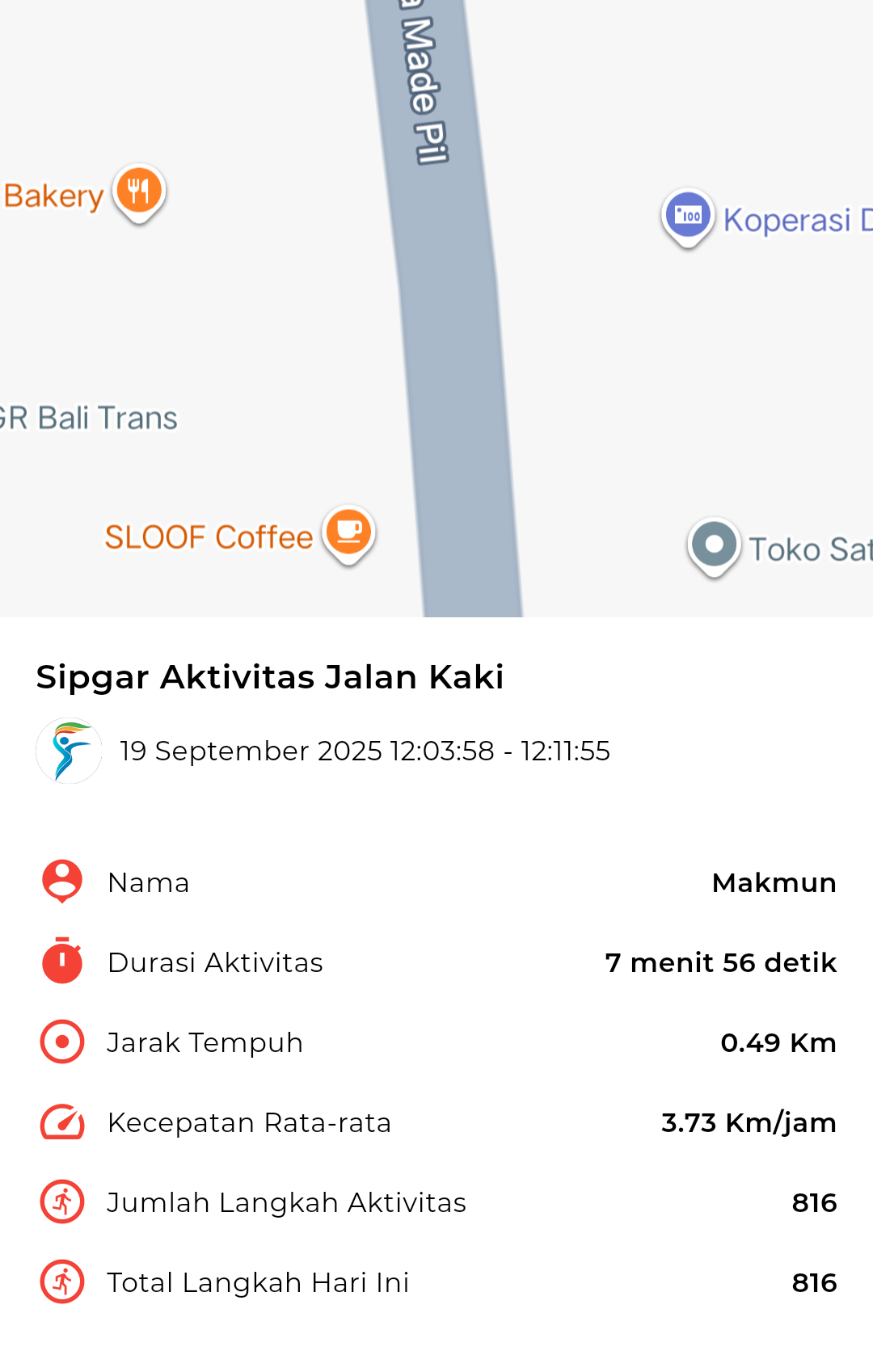The height and width of the screenshot is (1372, 873).
Task: Tap the Koperasi map marker
Action: [688, 216]
